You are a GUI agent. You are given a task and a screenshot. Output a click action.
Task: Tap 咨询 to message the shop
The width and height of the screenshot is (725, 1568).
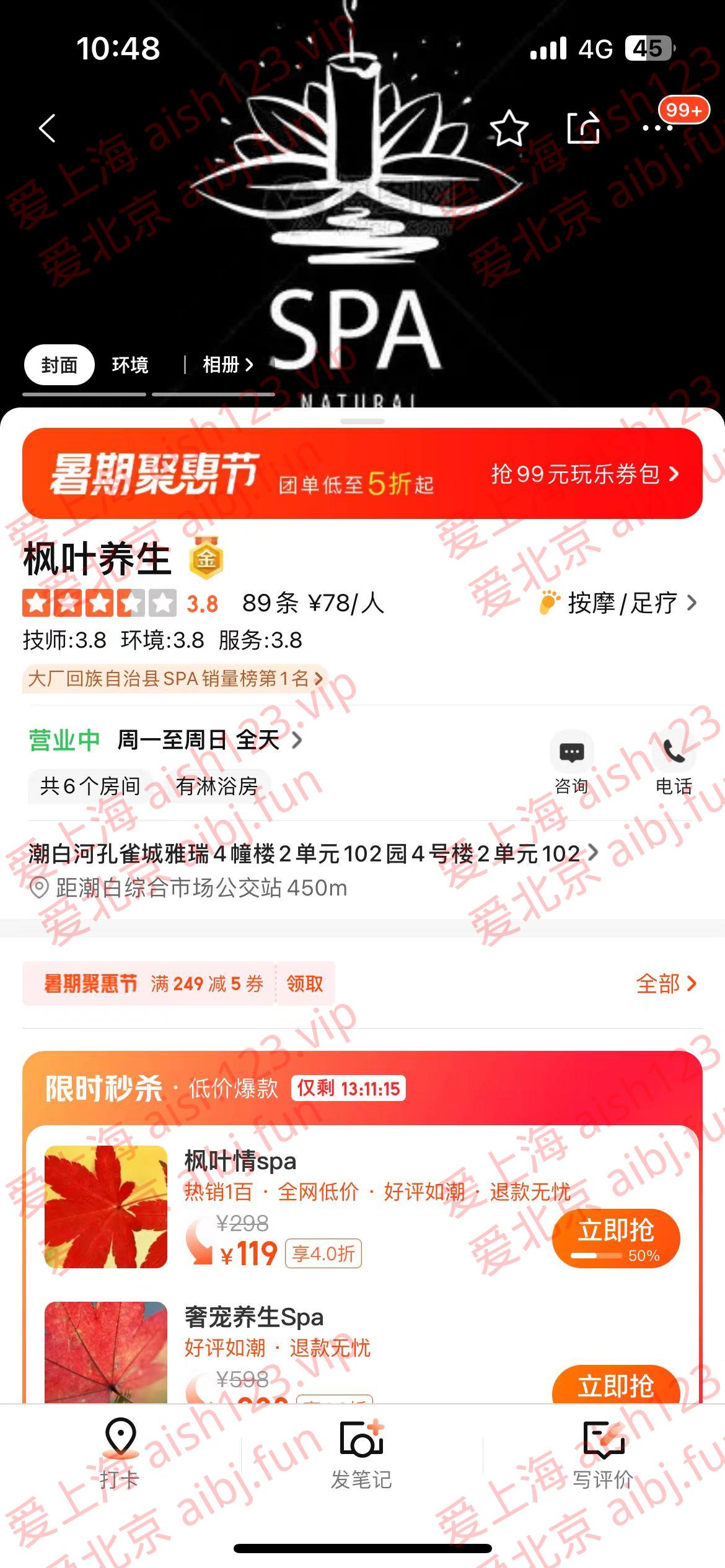[x=571, y=765]
